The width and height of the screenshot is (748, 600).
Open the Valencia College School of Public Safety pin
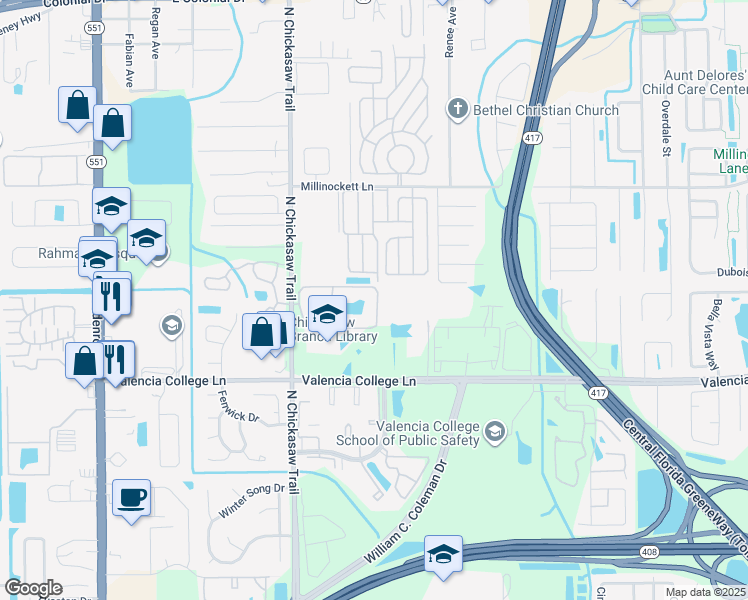[495, 433]
